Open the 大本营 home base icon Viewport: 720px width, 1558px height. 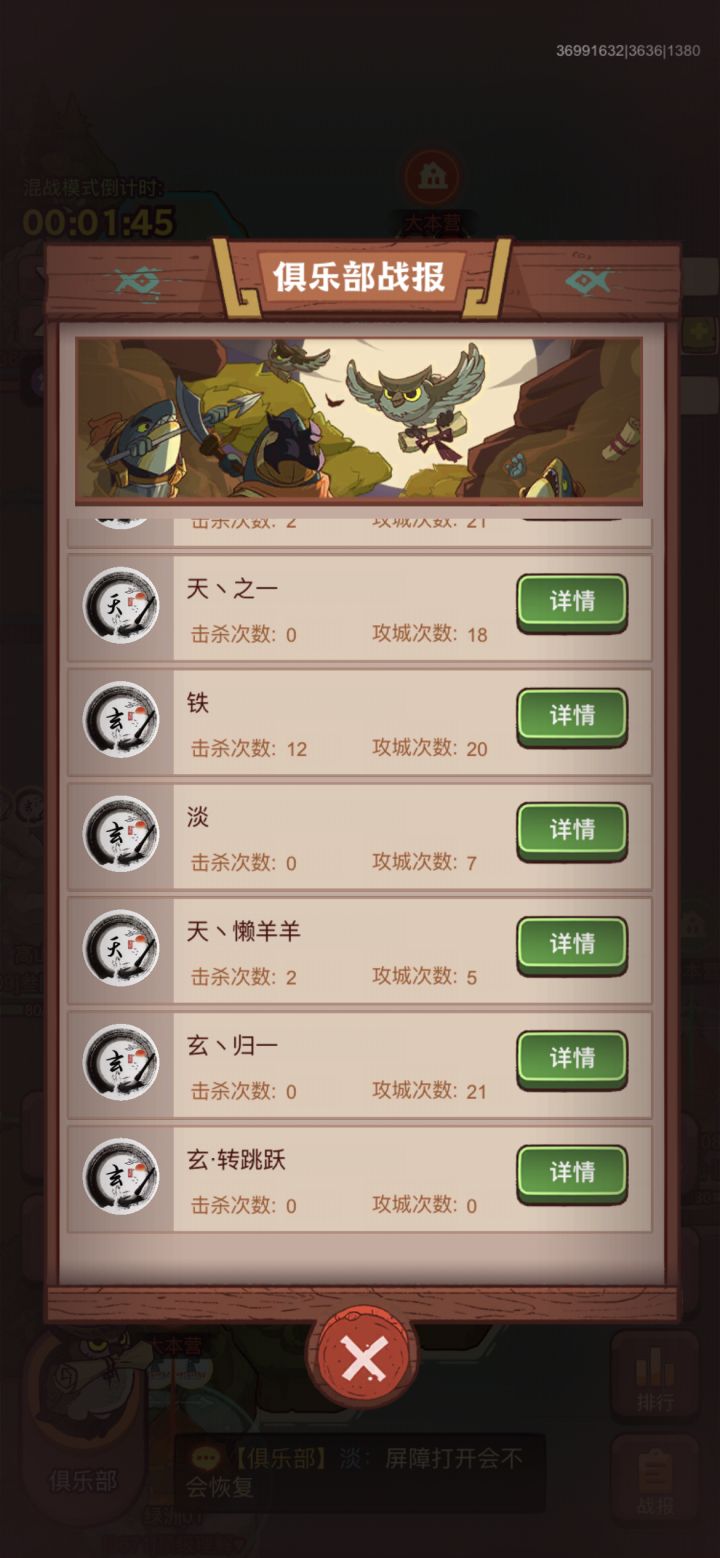coord(433,177)
